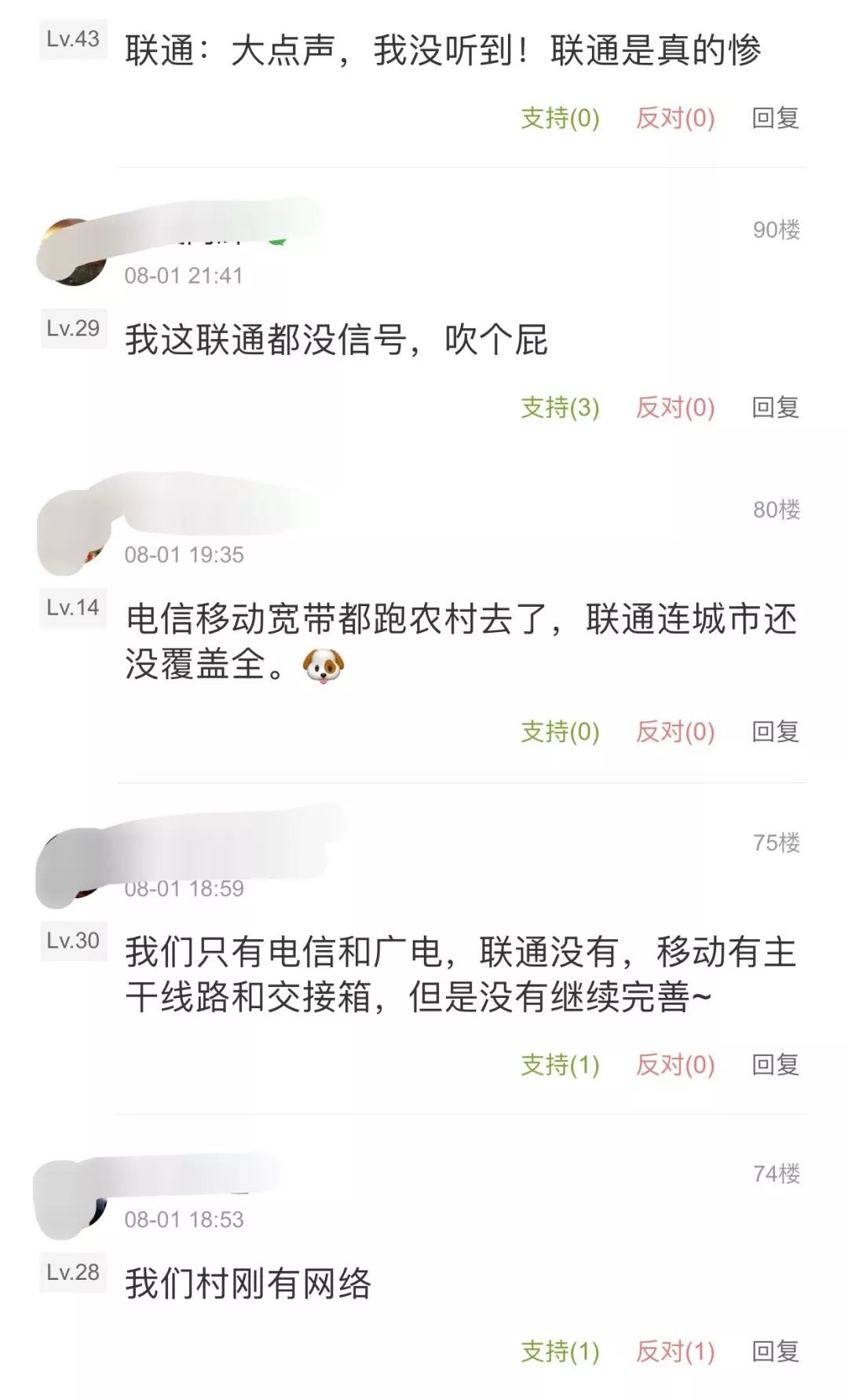
Task: Tap 反对 under the Lv.43 联通大点声 comment
Action: 675,119
